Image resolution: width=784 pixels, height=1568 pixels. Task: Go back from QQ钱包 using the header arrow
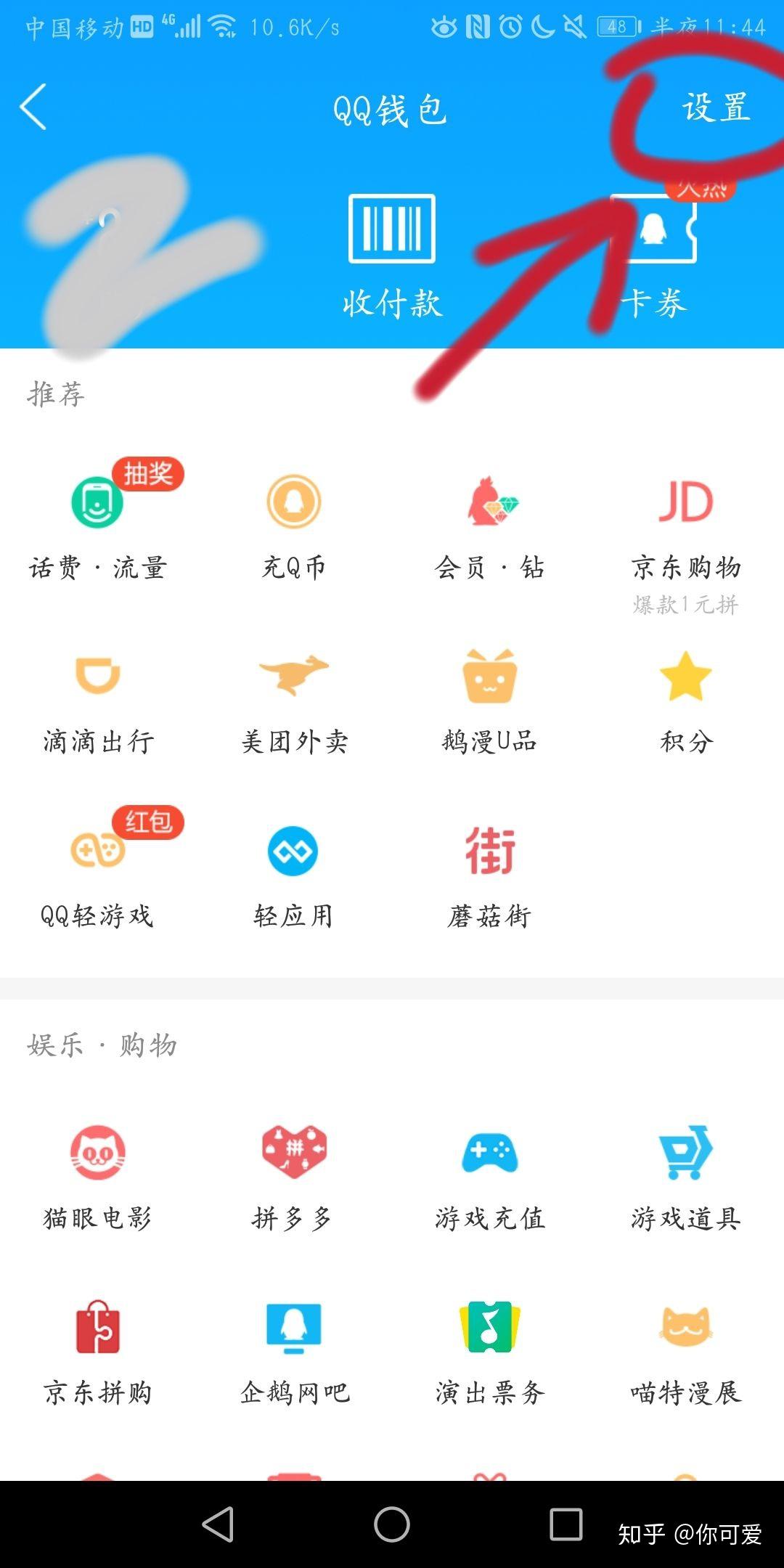point(33,107)
